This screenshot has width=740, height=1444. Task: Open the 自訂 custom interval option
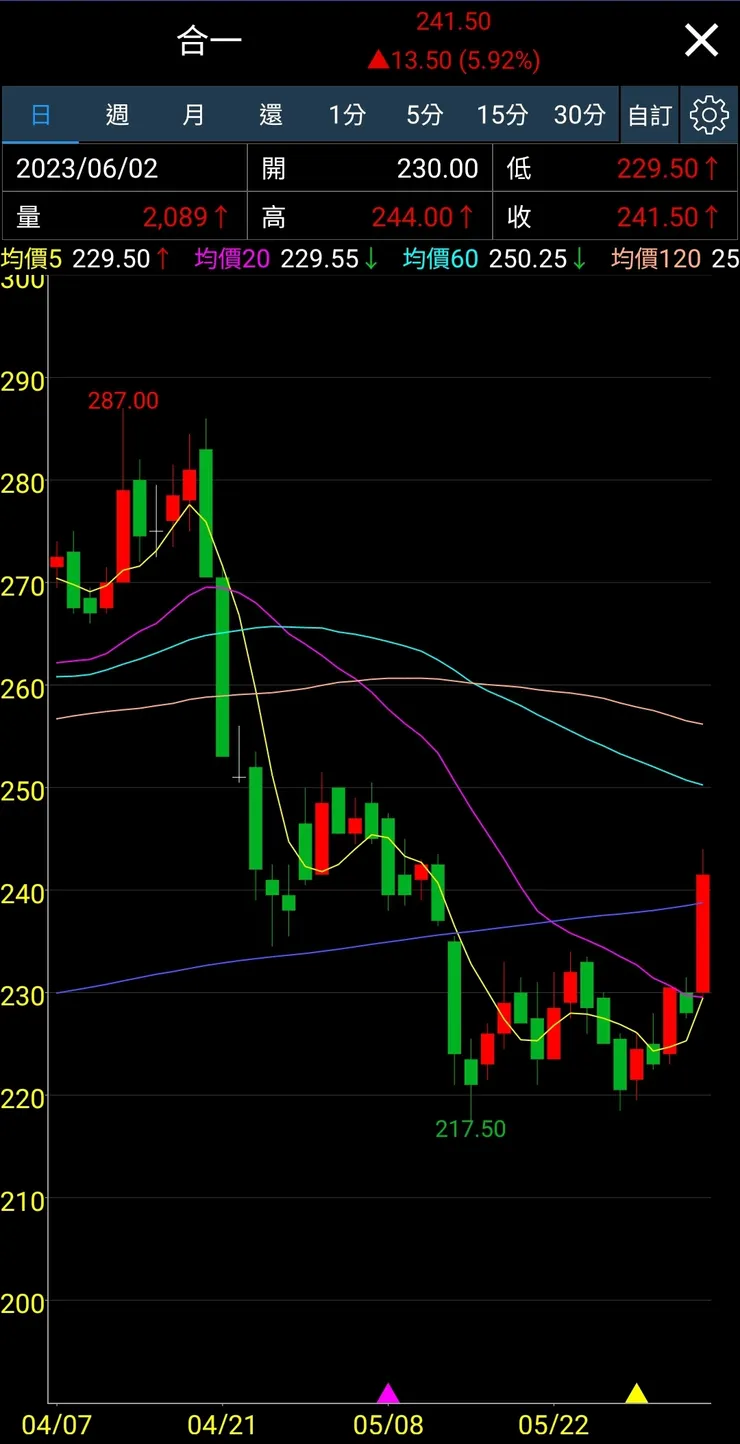pos(649,115)
